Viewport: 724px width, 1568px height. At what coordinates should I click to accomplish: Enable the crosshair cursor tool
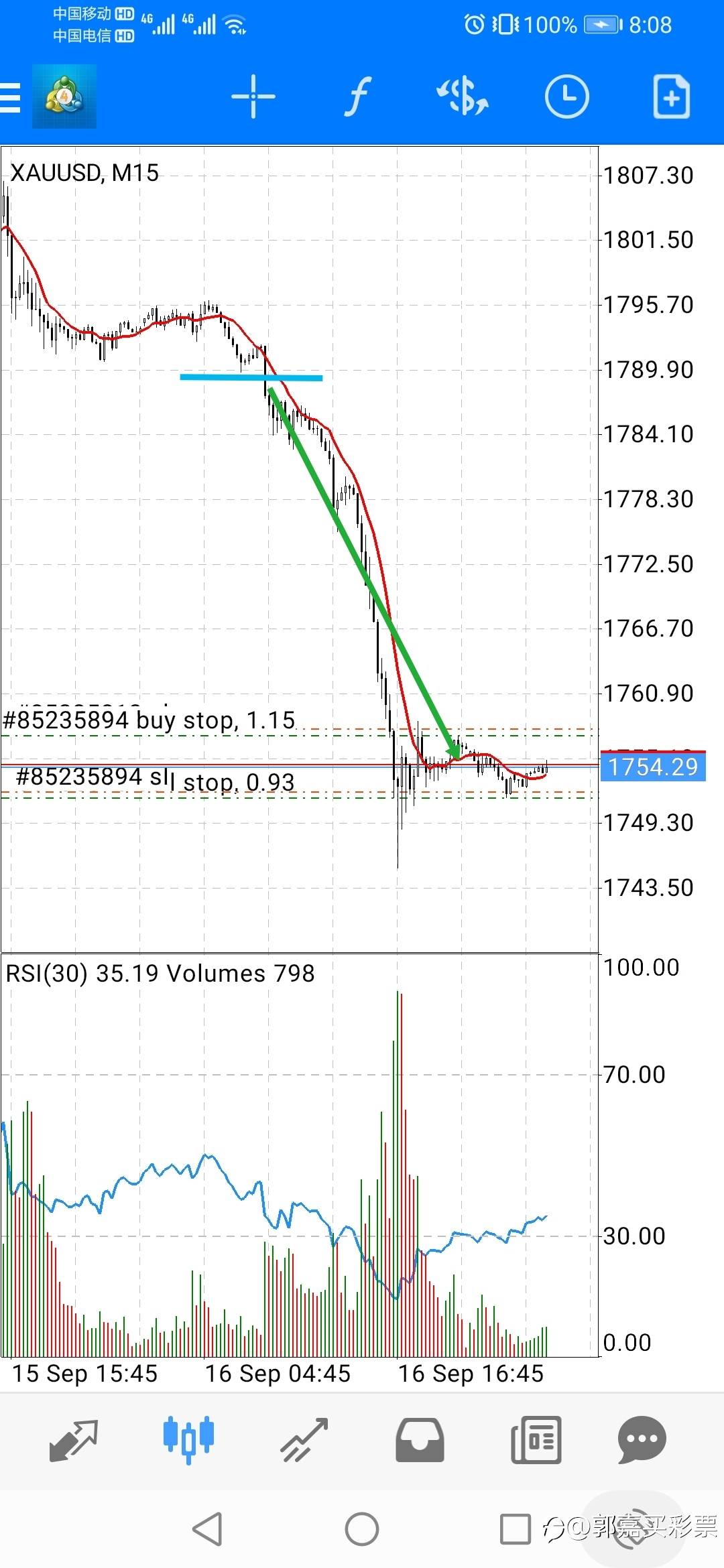(x=253, y=97)
